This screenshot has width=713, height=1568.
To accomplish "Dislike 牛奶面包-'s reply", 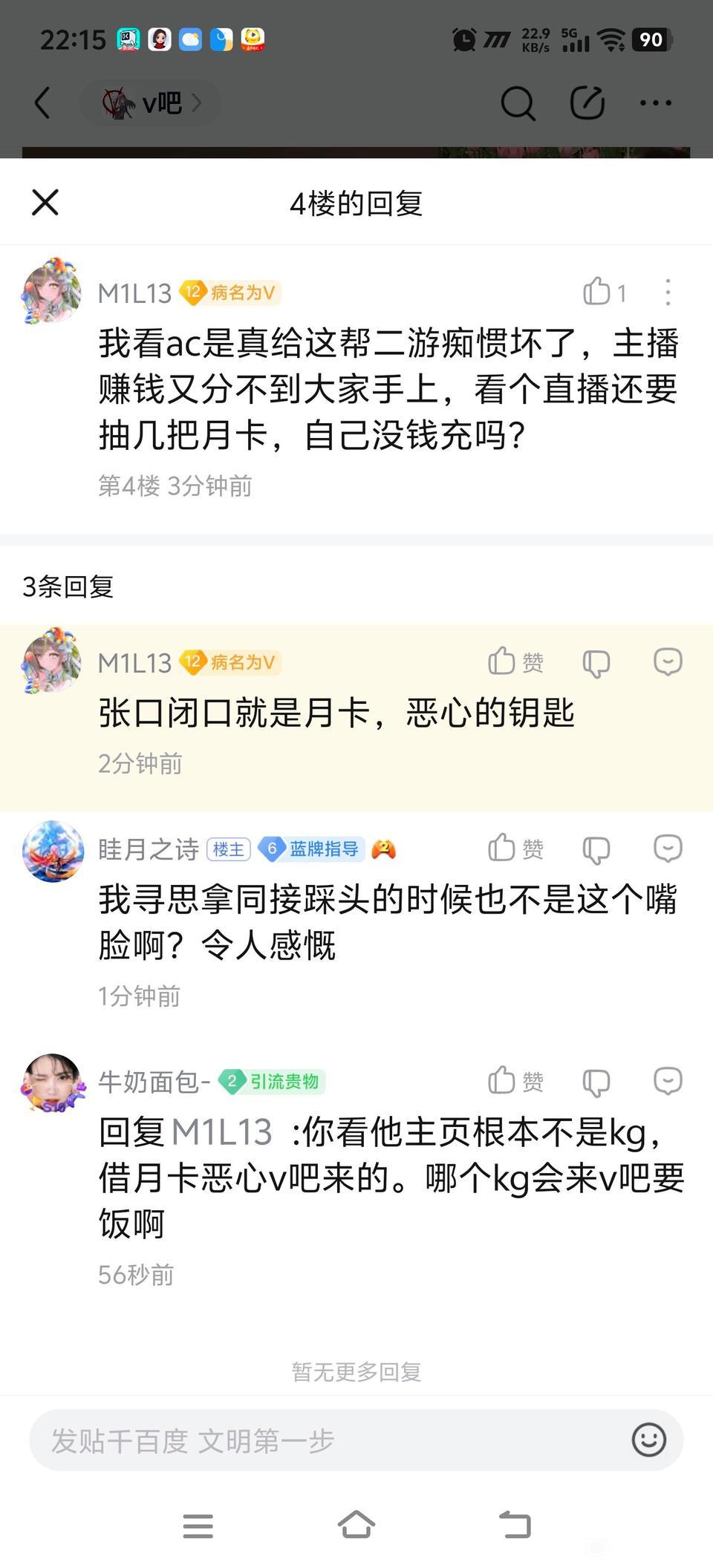I will point(596,1082).
